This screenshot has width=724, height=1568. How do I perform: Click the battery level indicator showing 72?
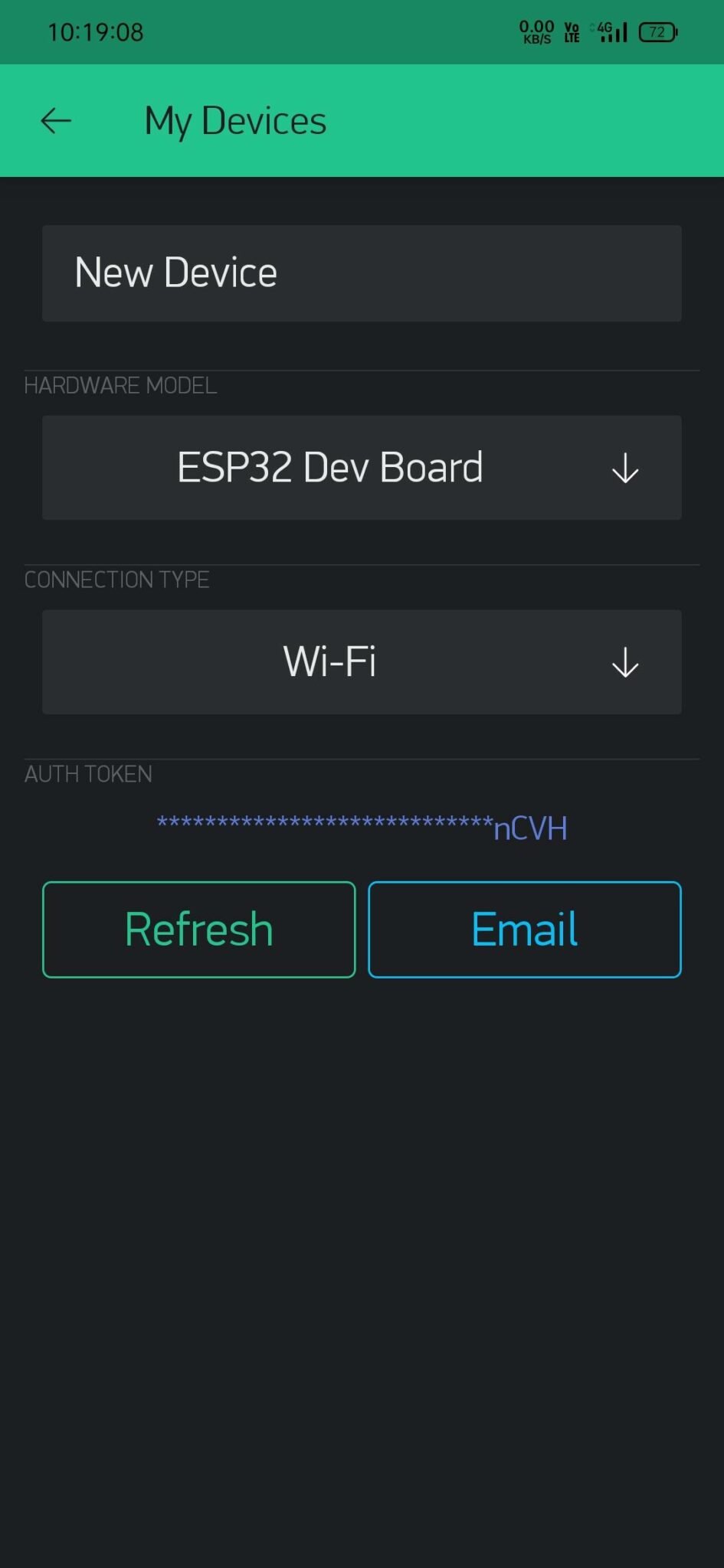pos(657,31)
